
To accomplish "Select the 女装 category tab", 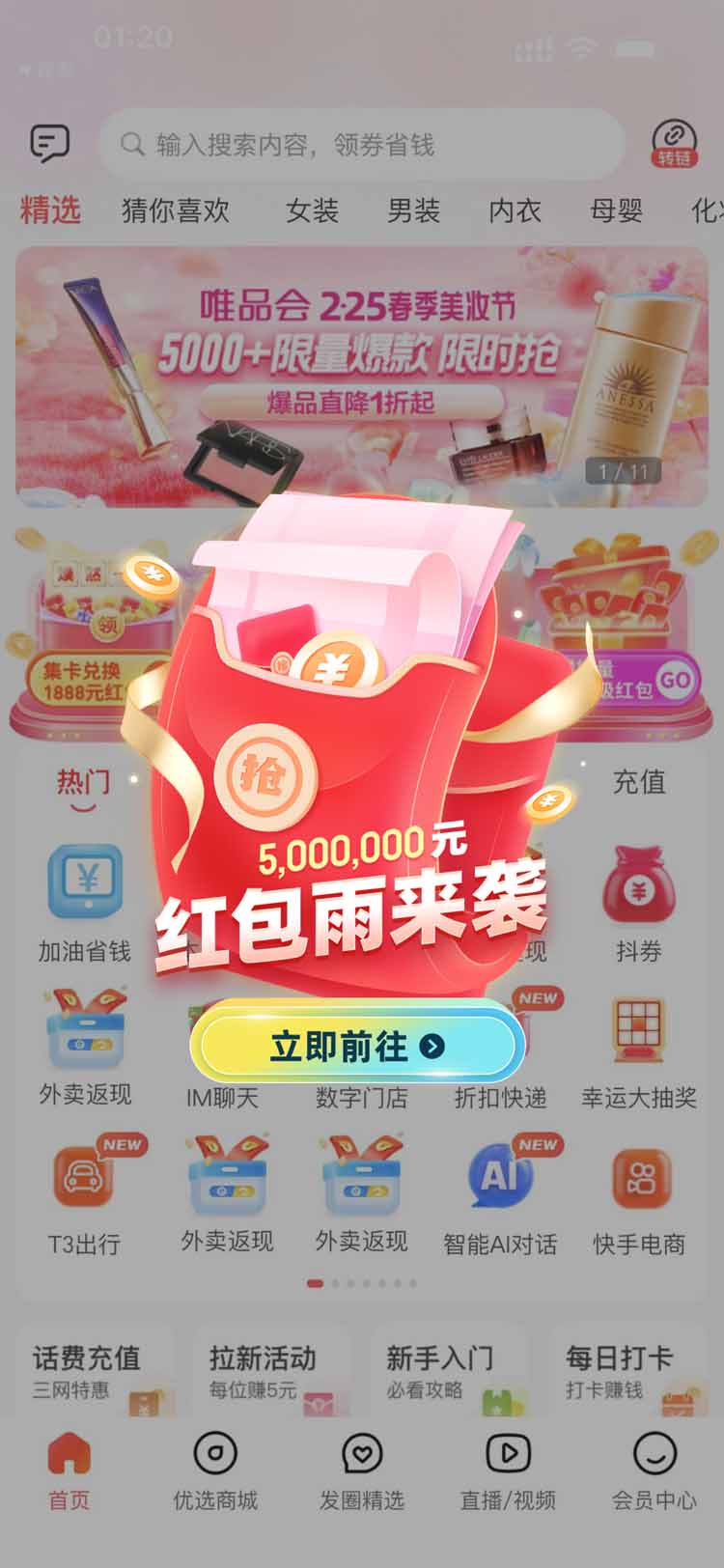I will (312, 210).
